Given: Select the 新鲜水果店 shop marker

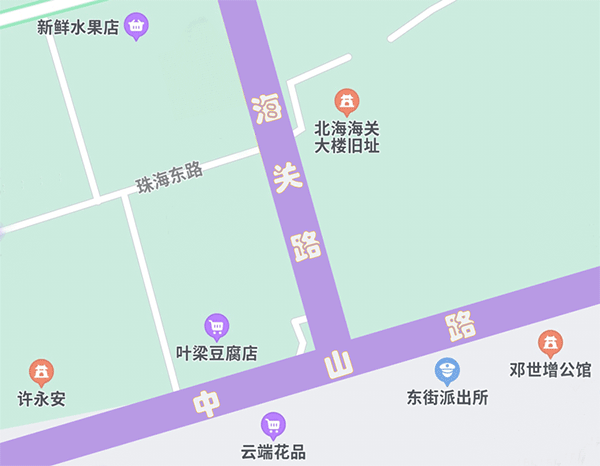Looking at the screenshot, I should pos(137,25).
